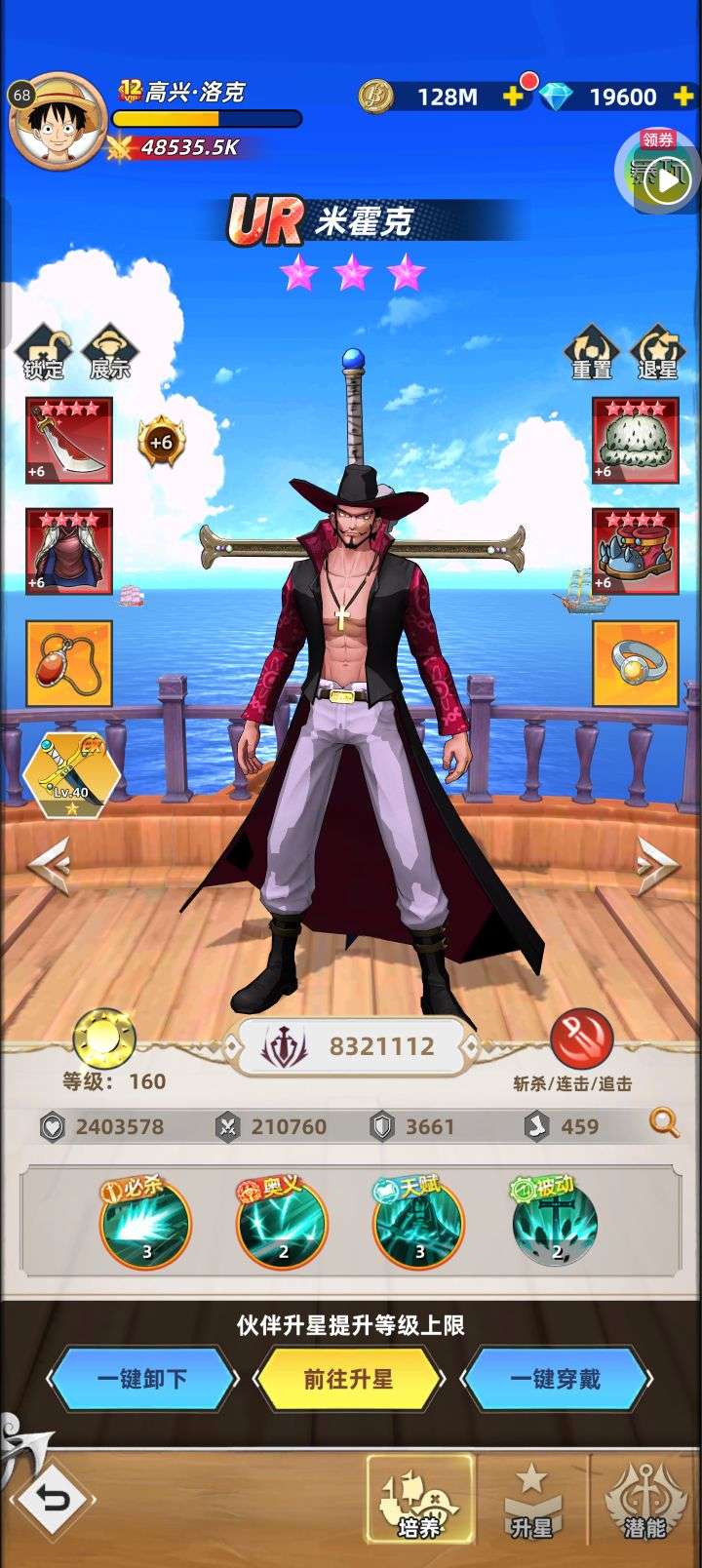Go to star upgrade via 前往升星
Image resolution: width=702 pixels, height=1568 pixels.
click(349, 1379)
